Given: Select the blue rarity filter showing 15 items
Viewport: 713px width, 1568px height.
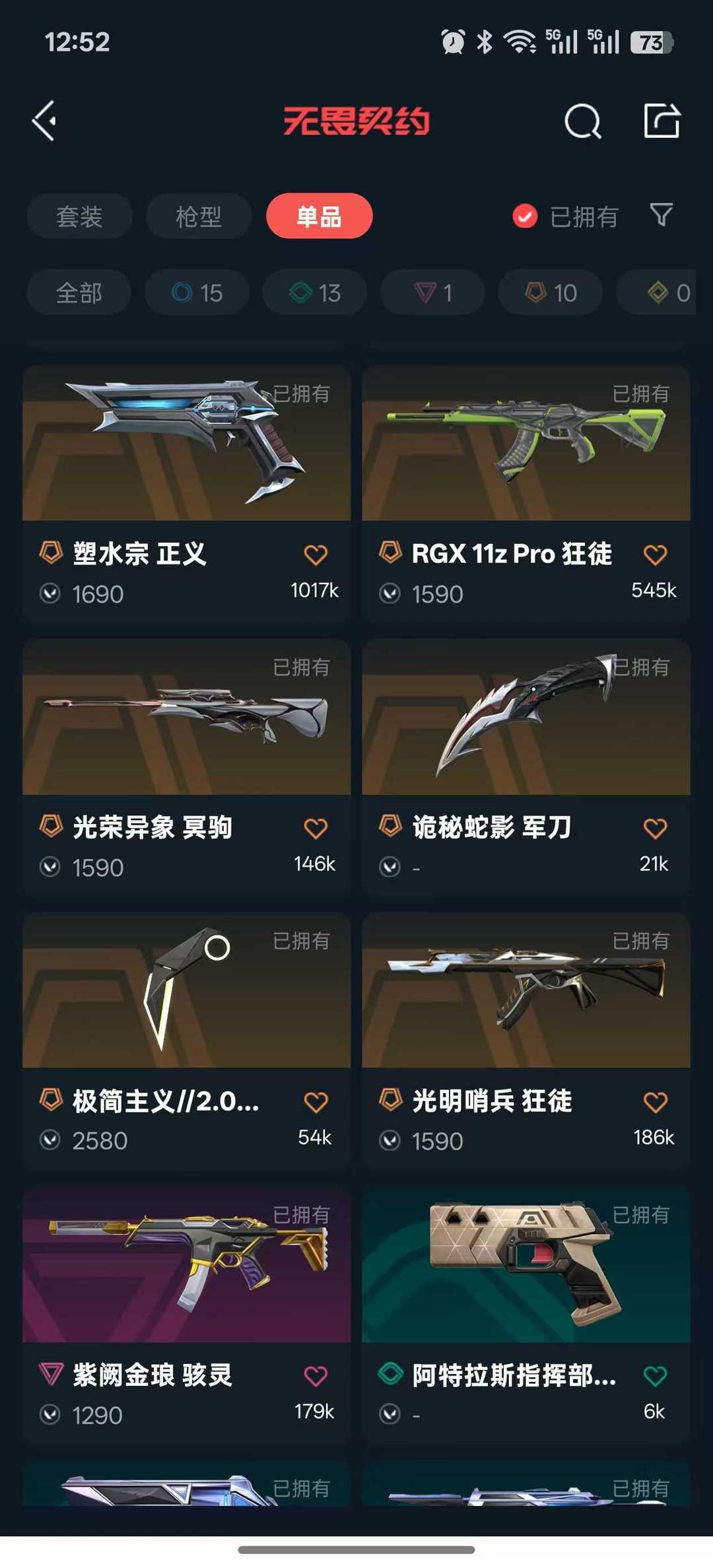Looking at the screenshot, I should (196, 292).
